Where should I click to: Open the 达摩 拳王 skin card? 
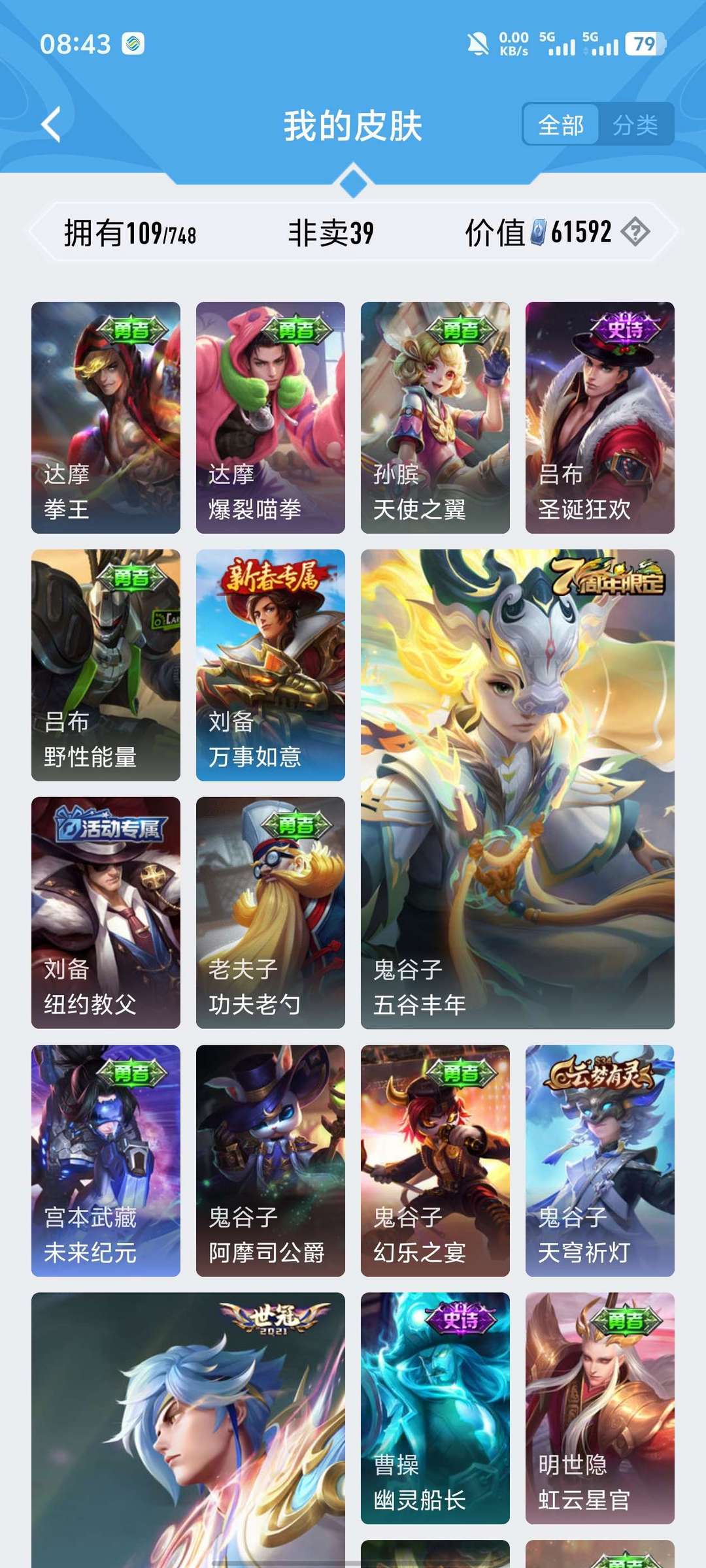coord(106,417)
